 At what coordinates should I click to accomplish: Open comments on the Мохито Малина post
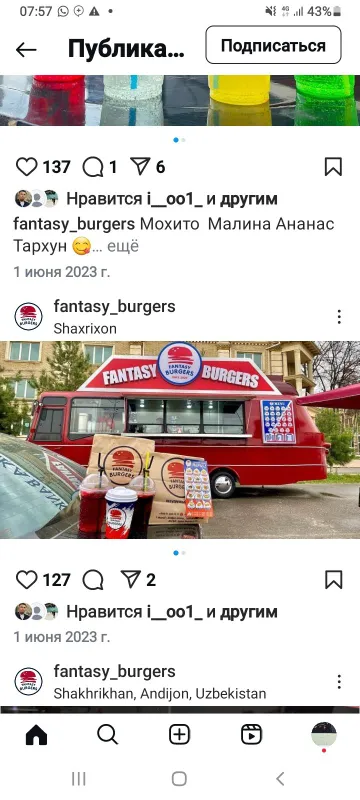point(93,167)
